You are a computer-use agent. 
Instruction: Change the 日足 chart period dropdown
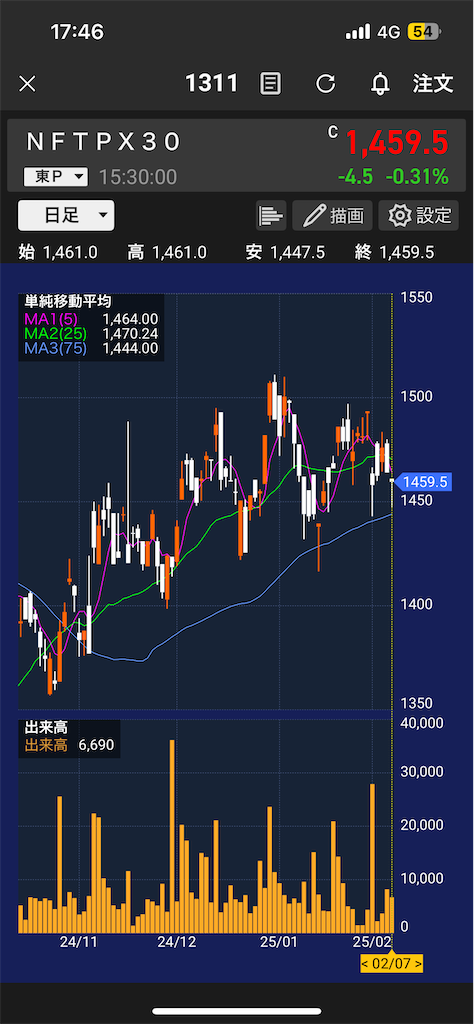coord(66,216)
